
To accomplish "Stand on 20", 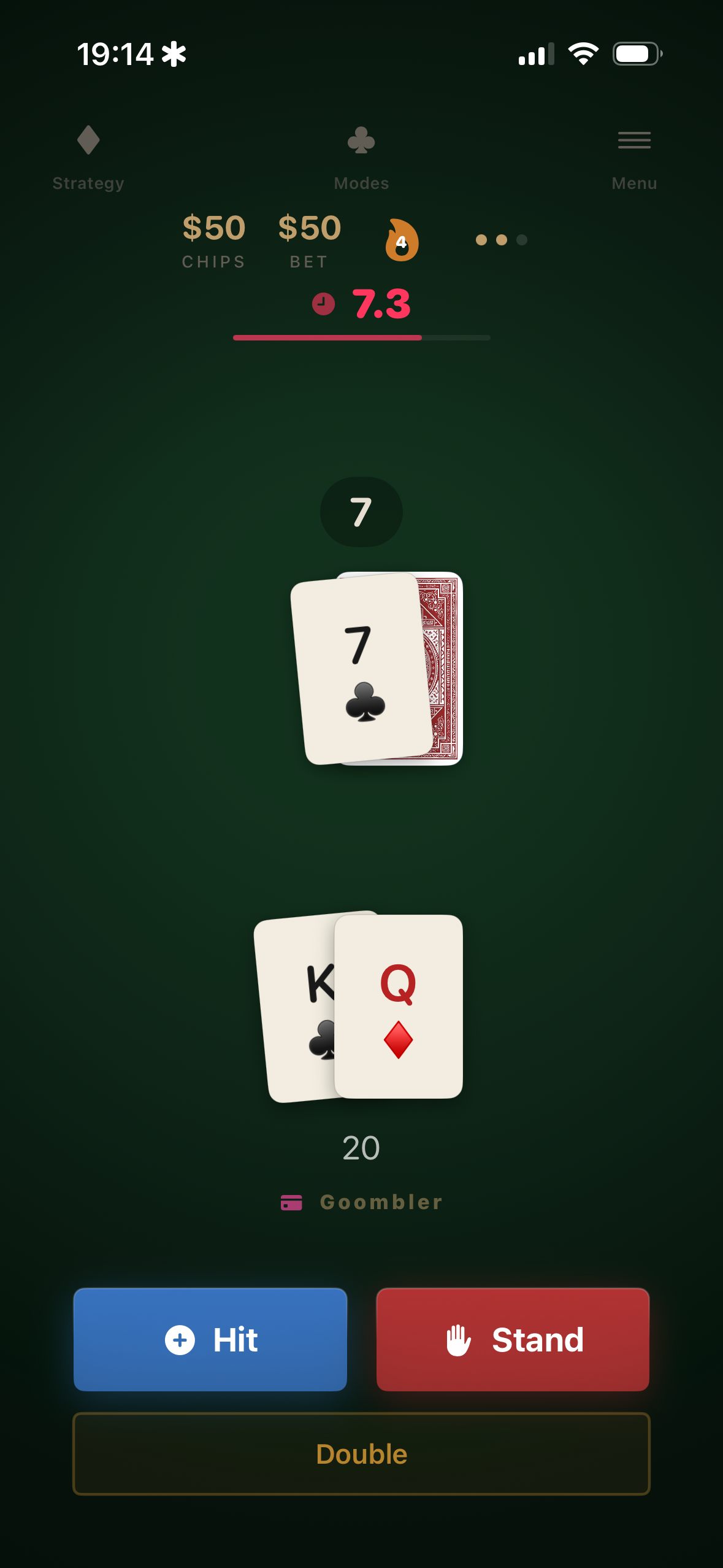I will (513, 1339).
